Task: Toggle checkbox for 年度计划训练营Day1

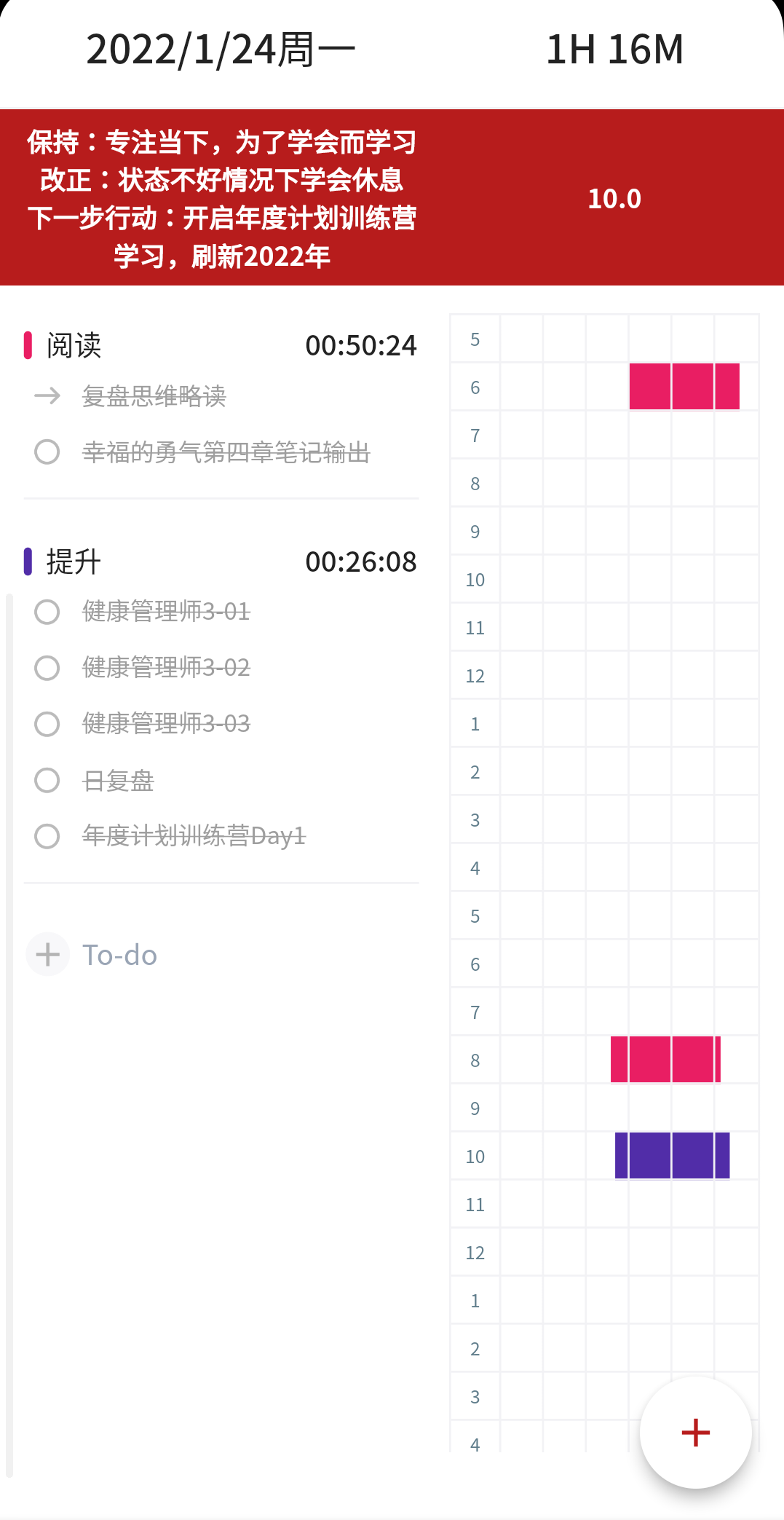Action: (47, 835)
